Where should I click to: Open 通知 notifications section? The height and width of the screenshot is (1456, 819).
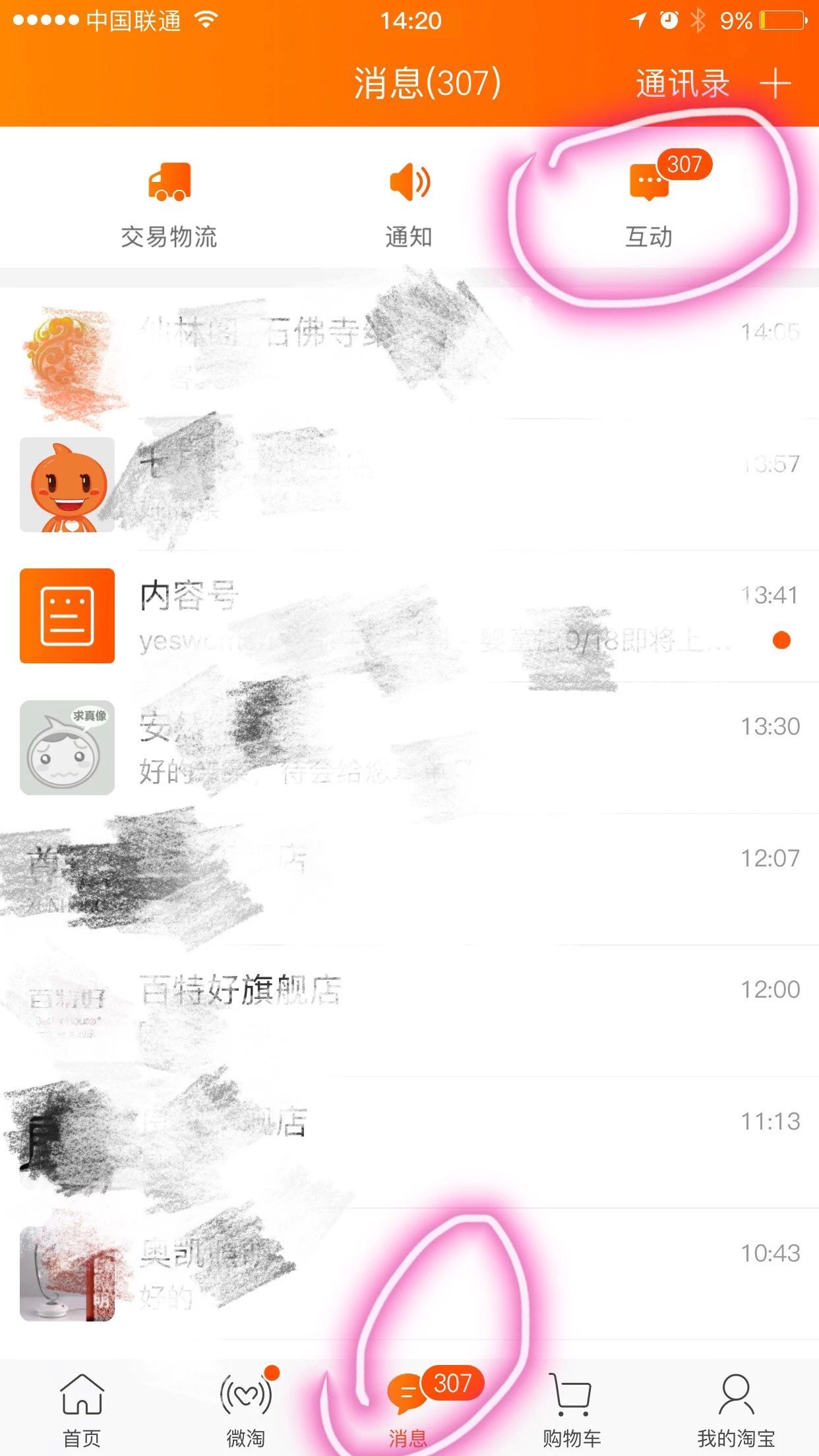point(409,204)
